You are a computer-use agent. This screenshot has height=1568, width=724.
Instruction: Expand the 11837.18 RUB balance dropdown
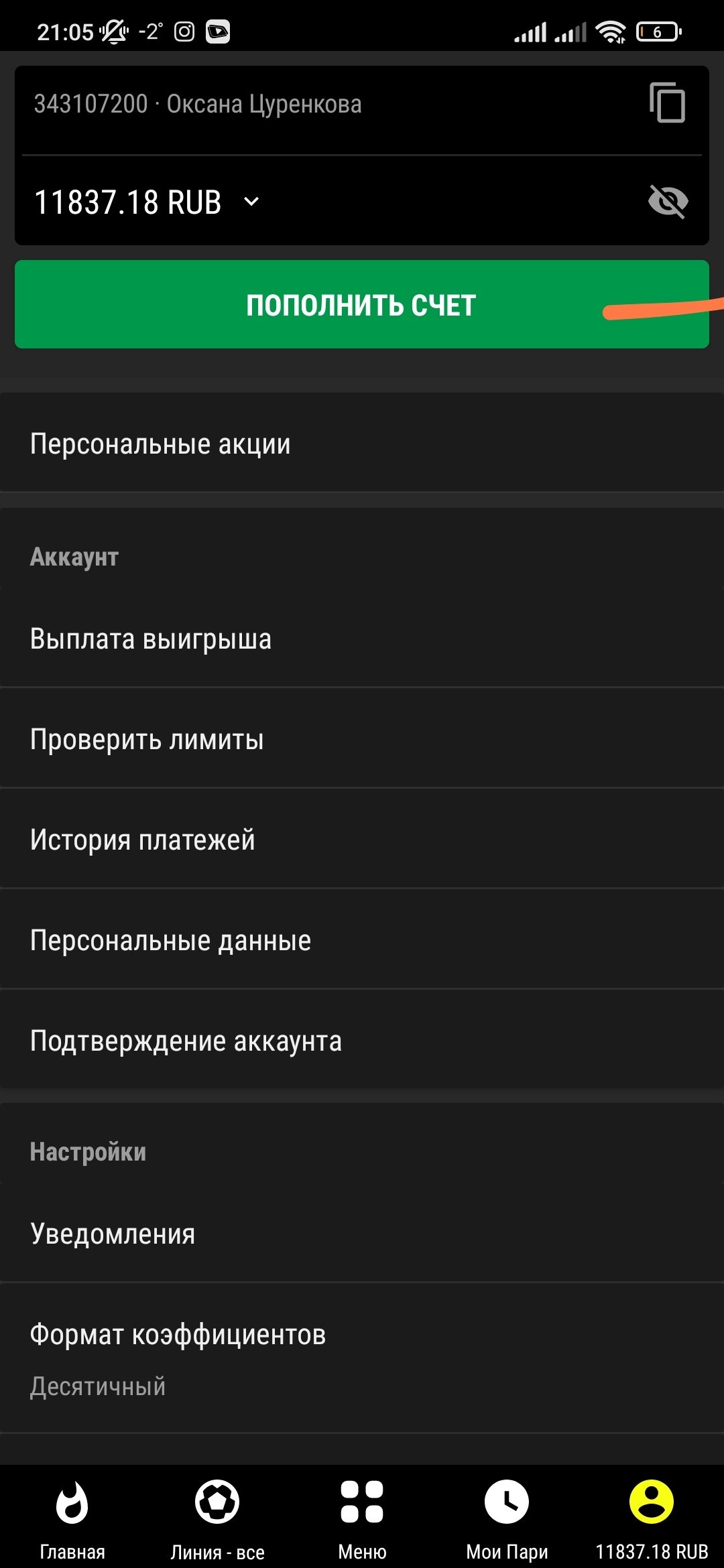251,202
